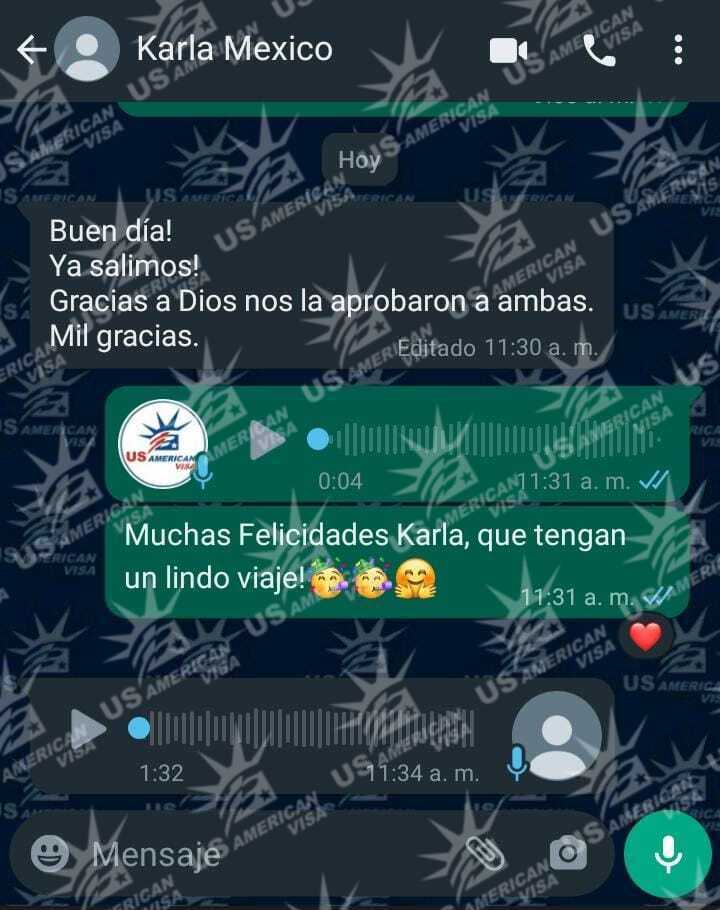Image resolution: width=720 pixels, height=910 pixels.
Task: Attach a file with the paperclip
Action: click(x=485, y=853)
